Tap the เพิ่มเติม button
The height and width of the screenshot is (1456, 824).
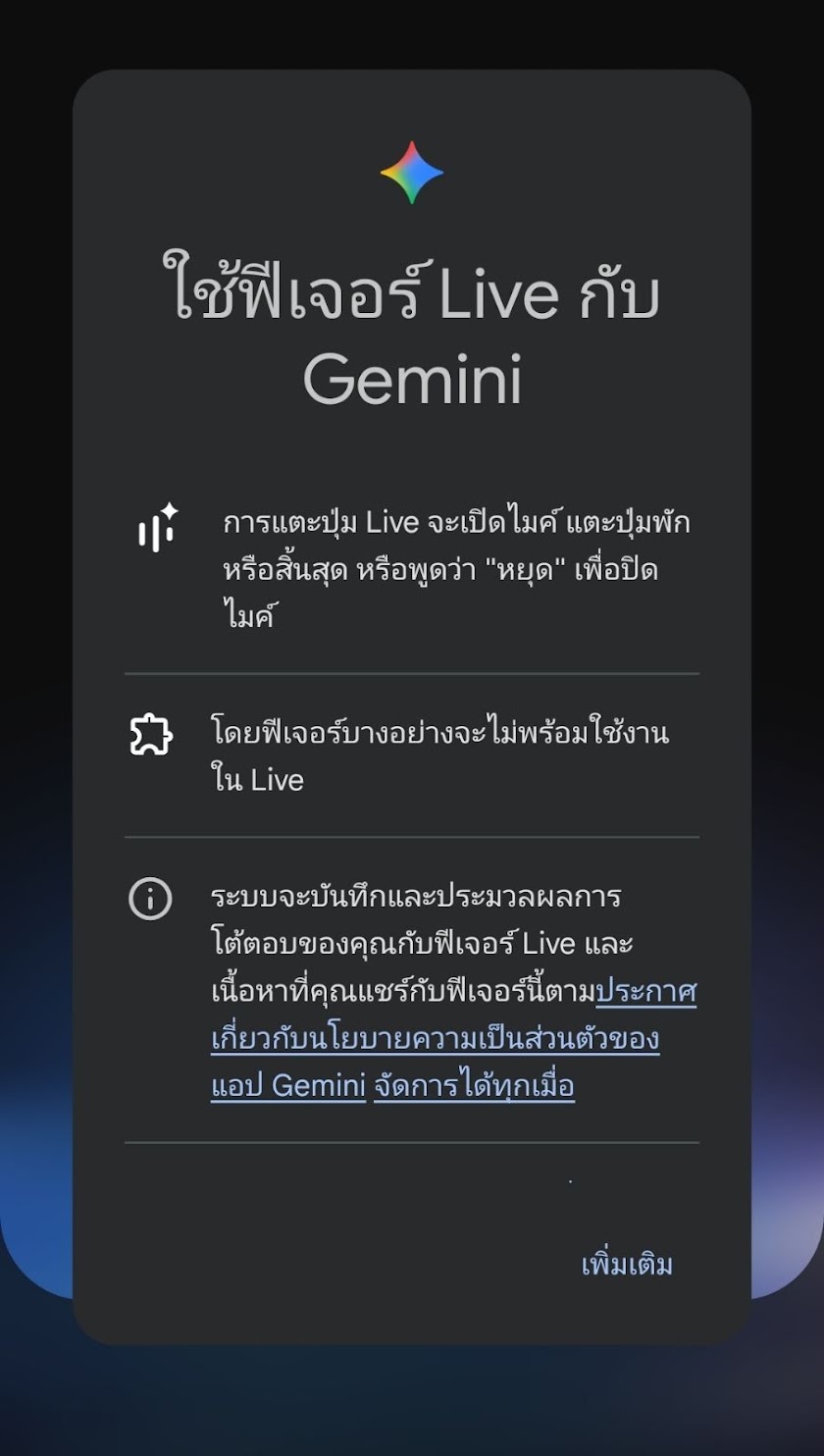click(x=627, y=1264)
